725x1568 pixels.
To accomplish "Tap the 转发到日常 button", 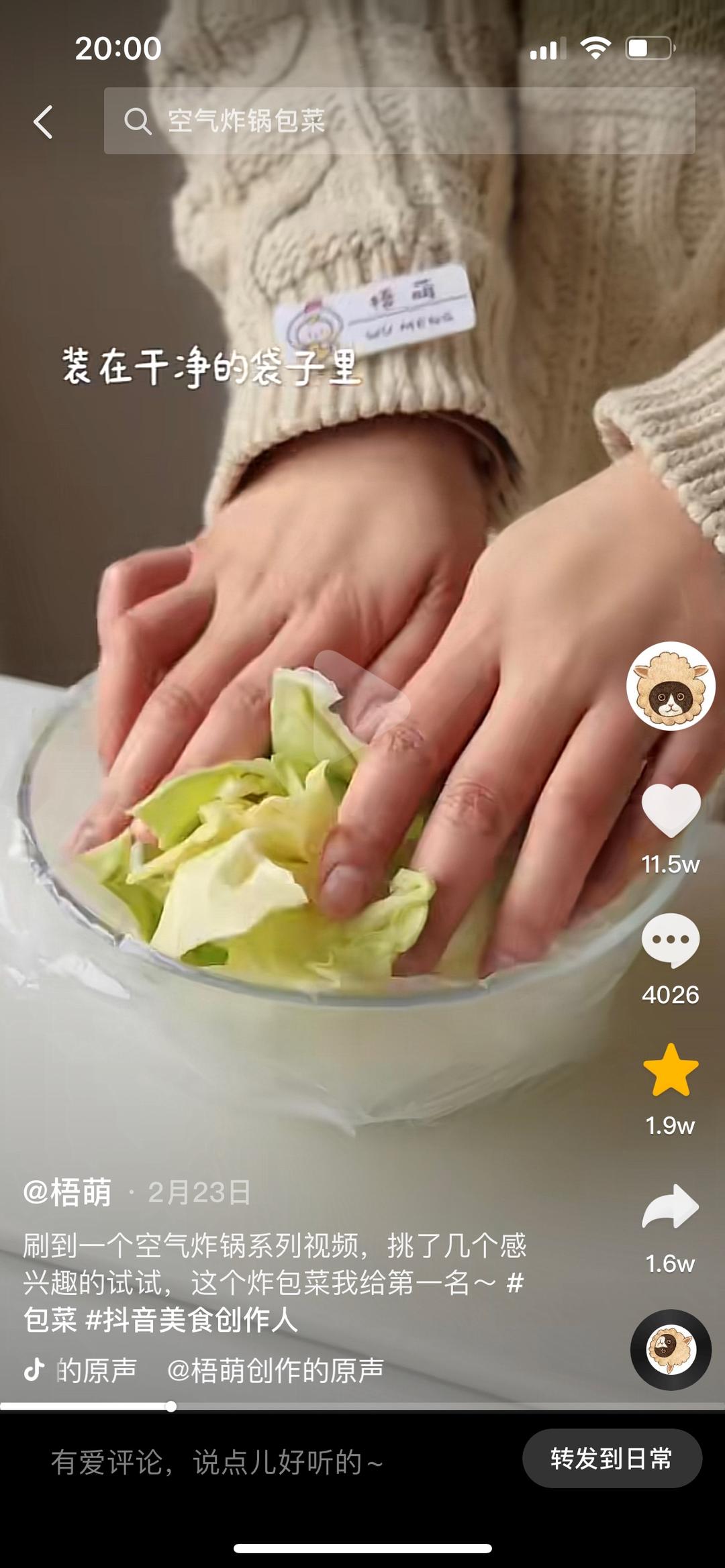I will (612, 1458).
